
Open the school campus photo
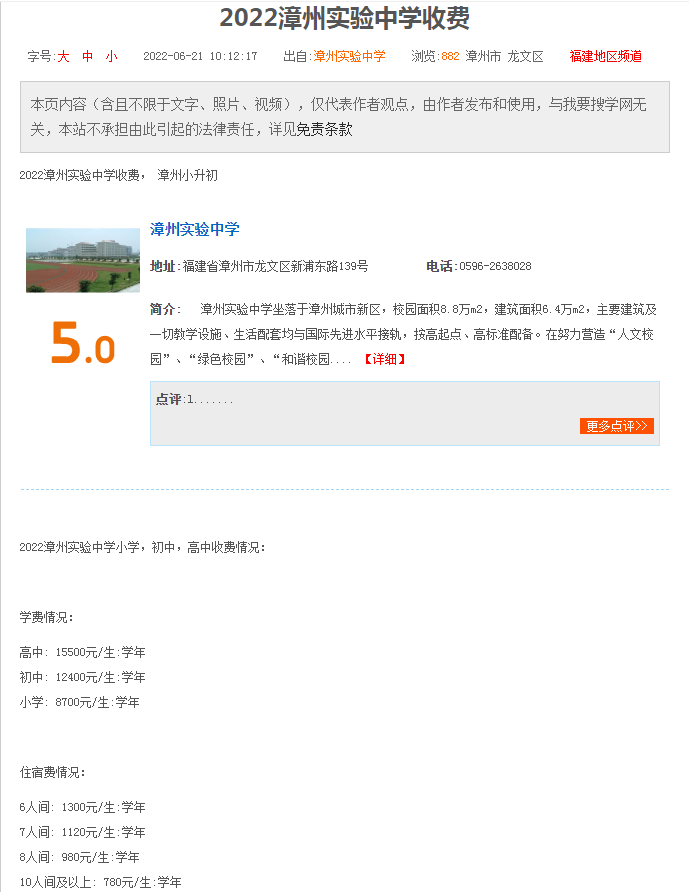click(83, 261)
